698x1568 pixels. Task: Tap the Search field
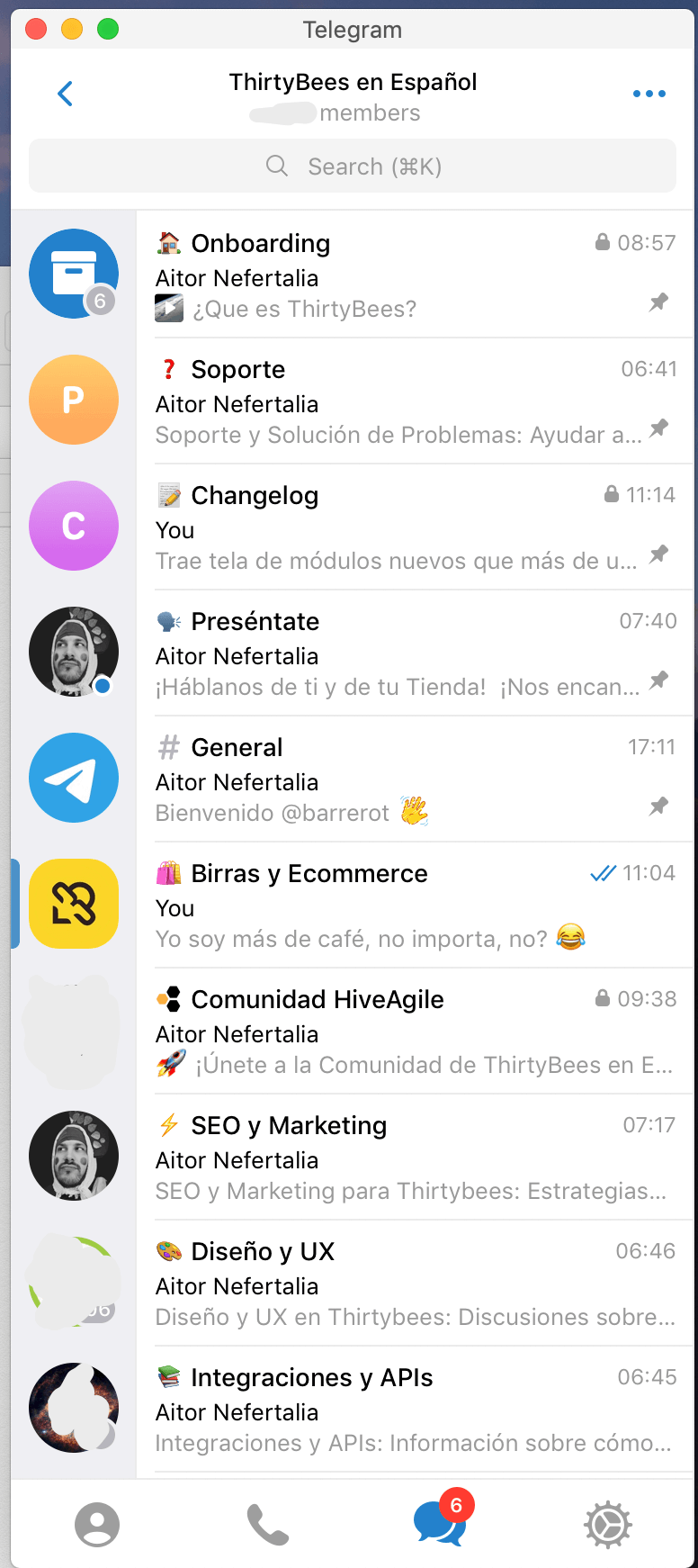click(x=353, y=166)
